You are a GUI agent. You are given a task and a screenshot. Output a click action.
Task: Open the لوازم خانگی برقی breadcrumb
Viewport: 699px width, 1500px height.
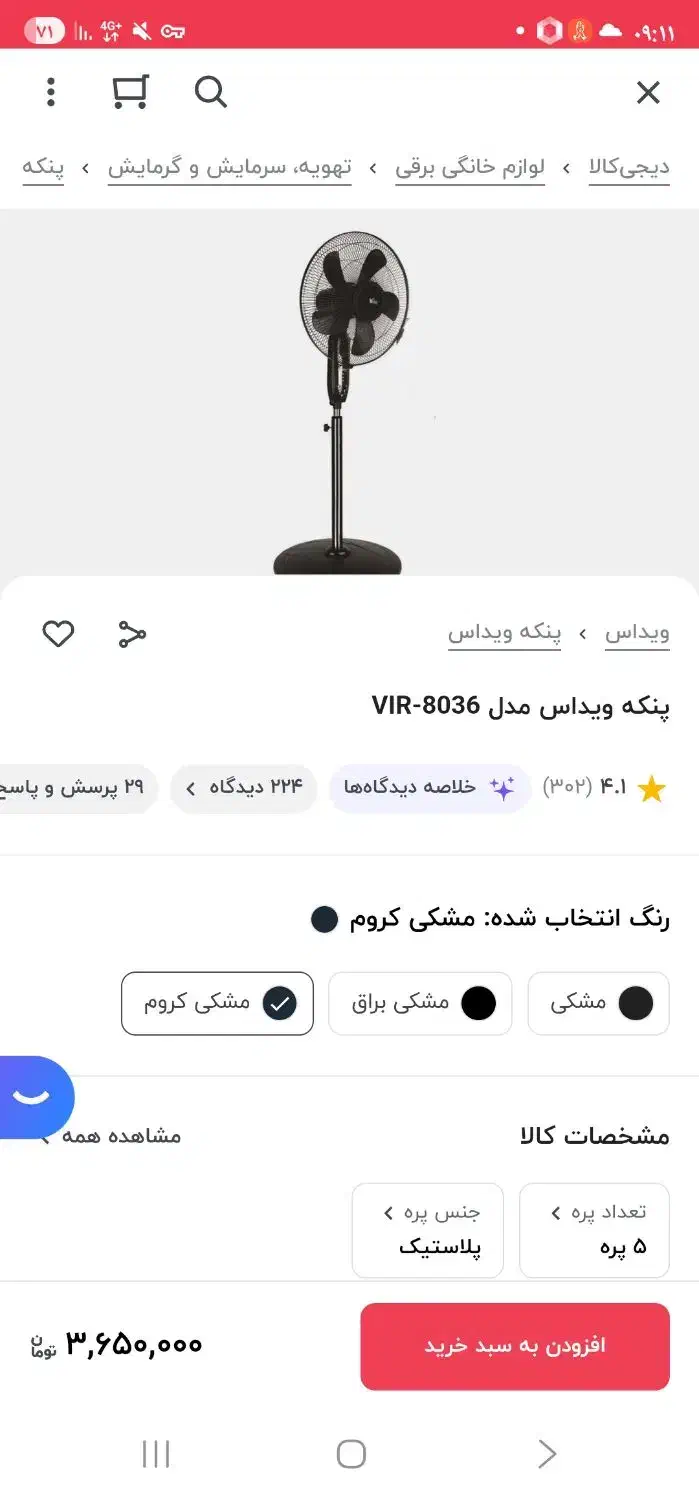point(470,167)
